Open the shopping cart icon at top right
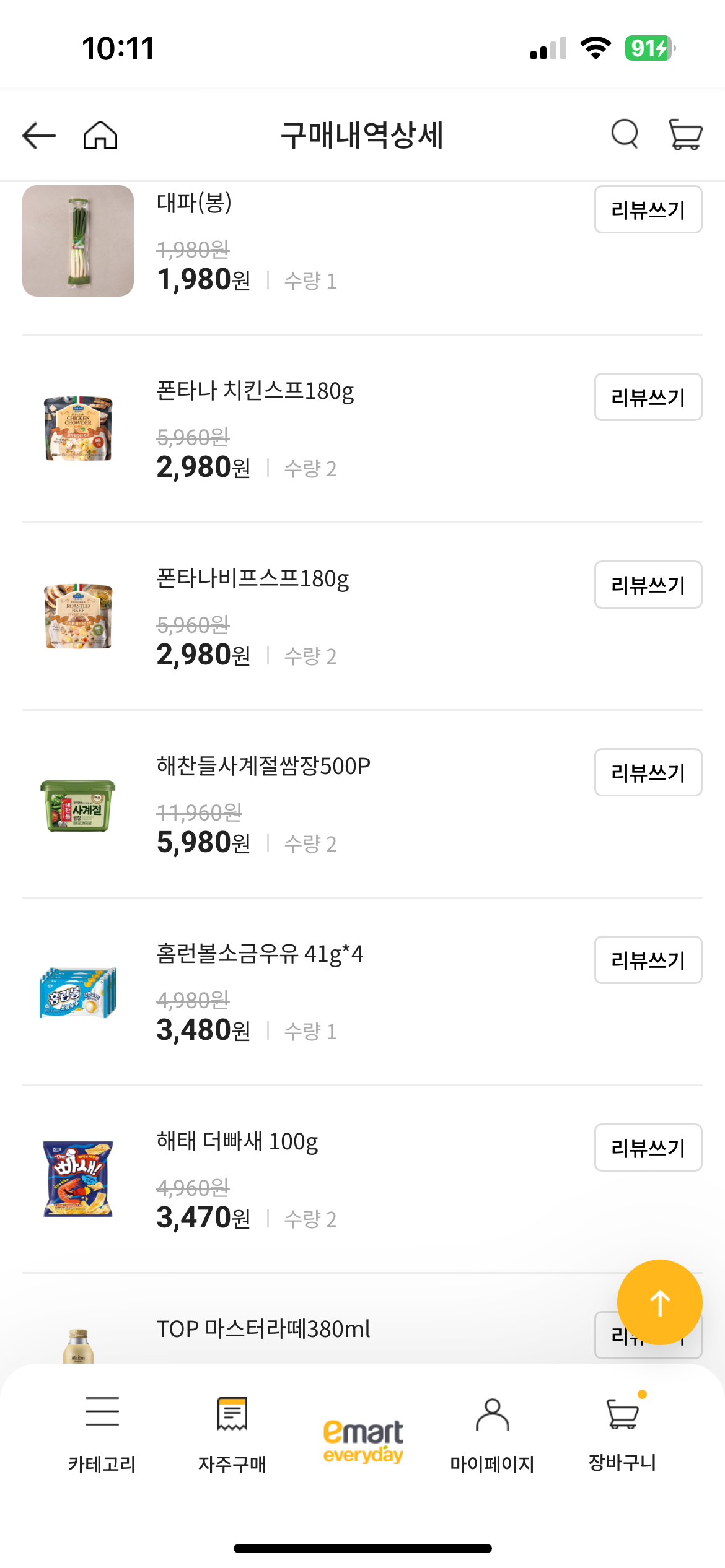The image size is (725, 1568). [684, 135]
